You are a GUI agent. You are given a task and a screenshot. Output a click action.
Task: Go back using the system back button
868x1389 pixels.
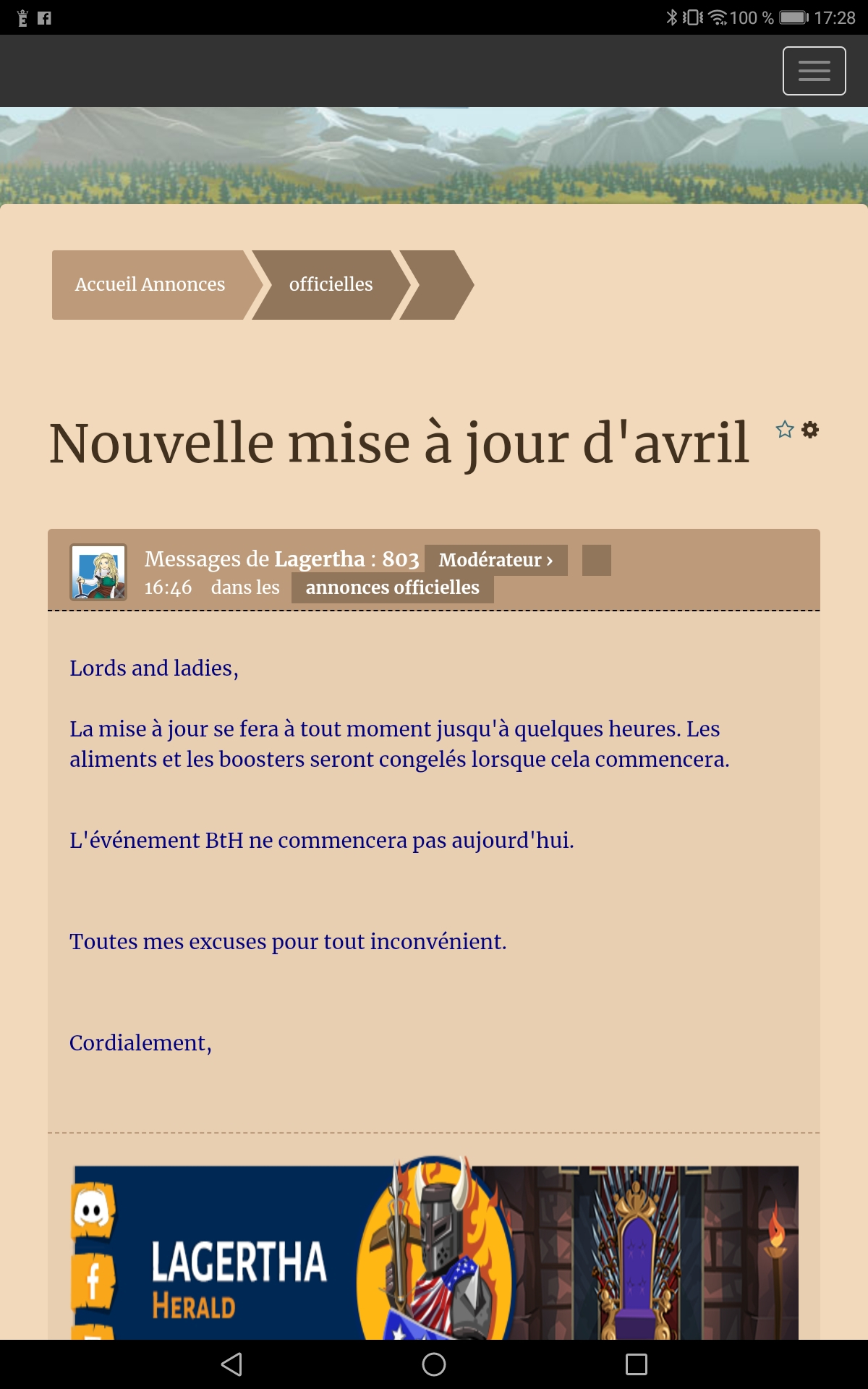click(231, 1364)
